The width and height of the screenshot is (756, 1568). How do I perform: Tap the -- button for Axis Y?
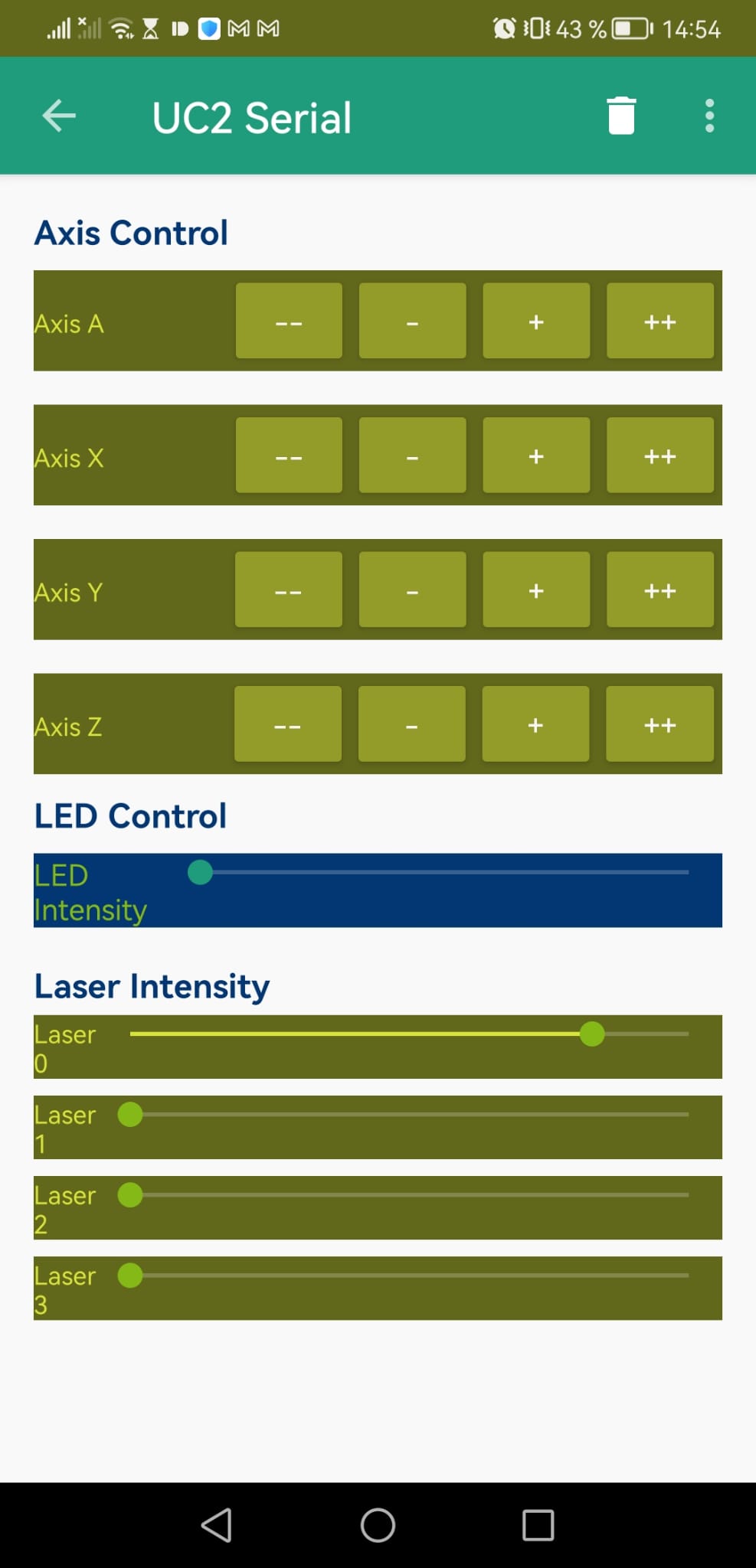(x=289, y=590)
